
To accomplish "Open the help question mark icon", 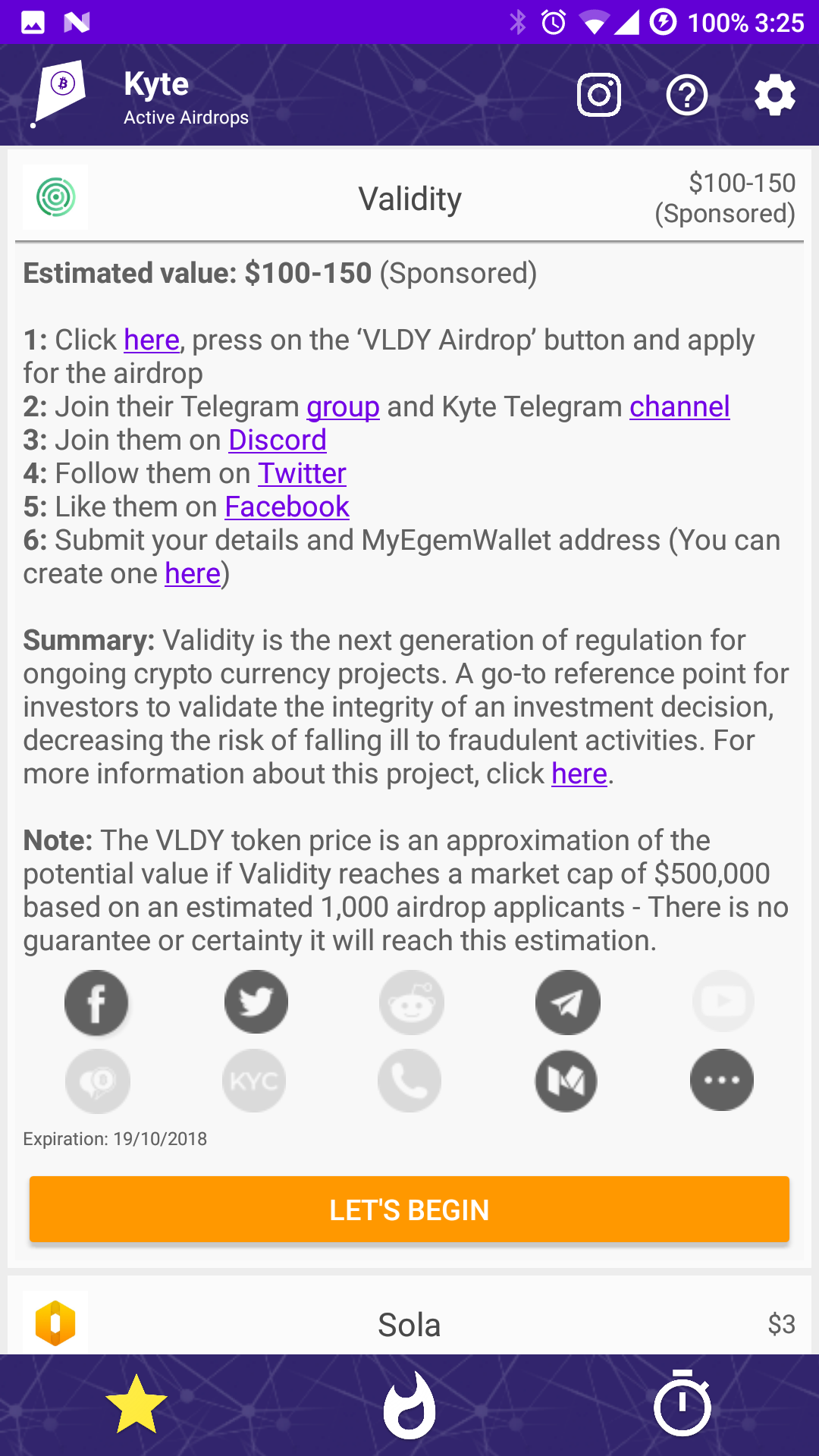I will (x=687, y=95).
